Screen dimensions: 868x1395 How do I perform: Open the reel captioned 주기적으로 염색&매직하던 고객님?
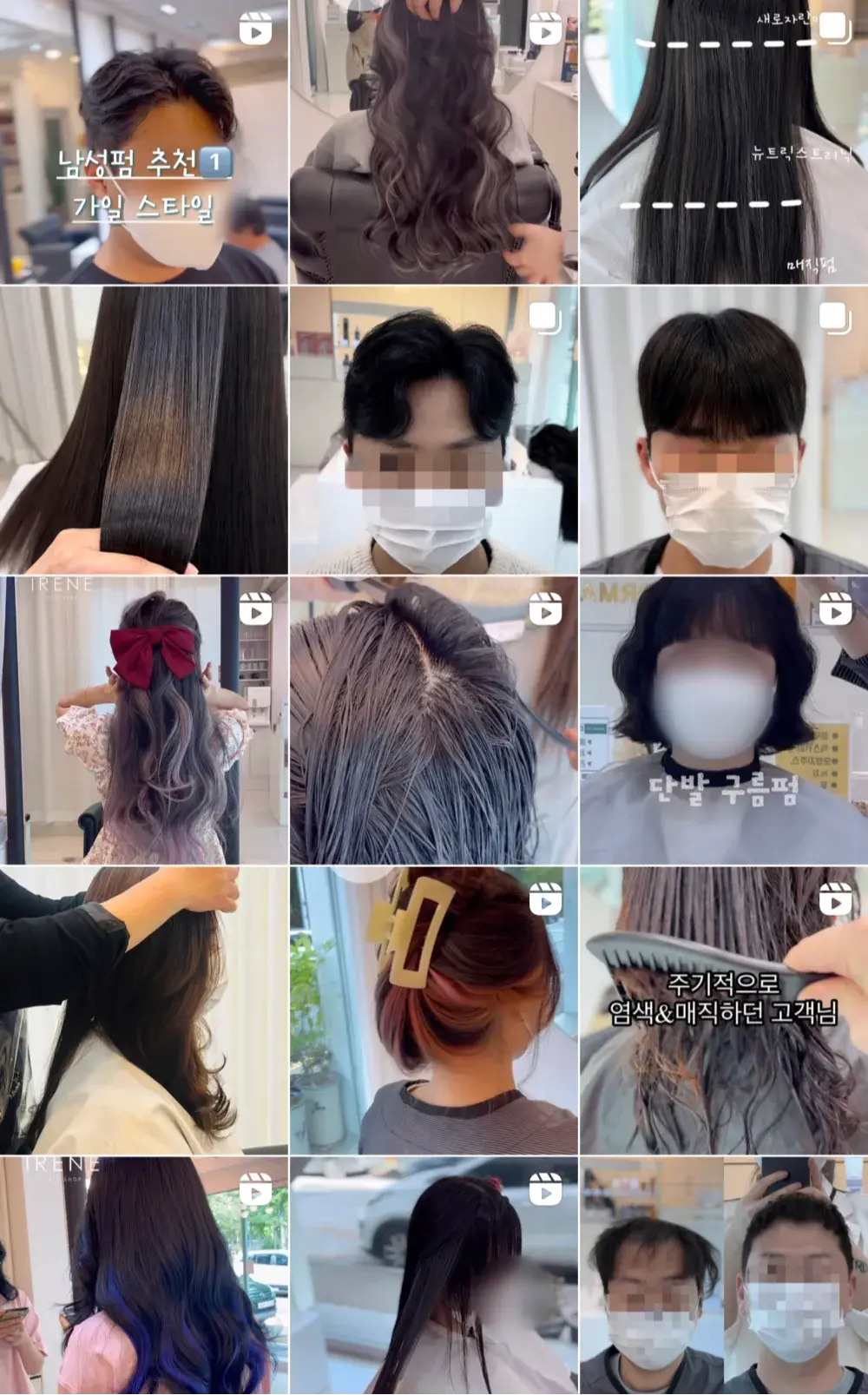tap(723, 1010)
